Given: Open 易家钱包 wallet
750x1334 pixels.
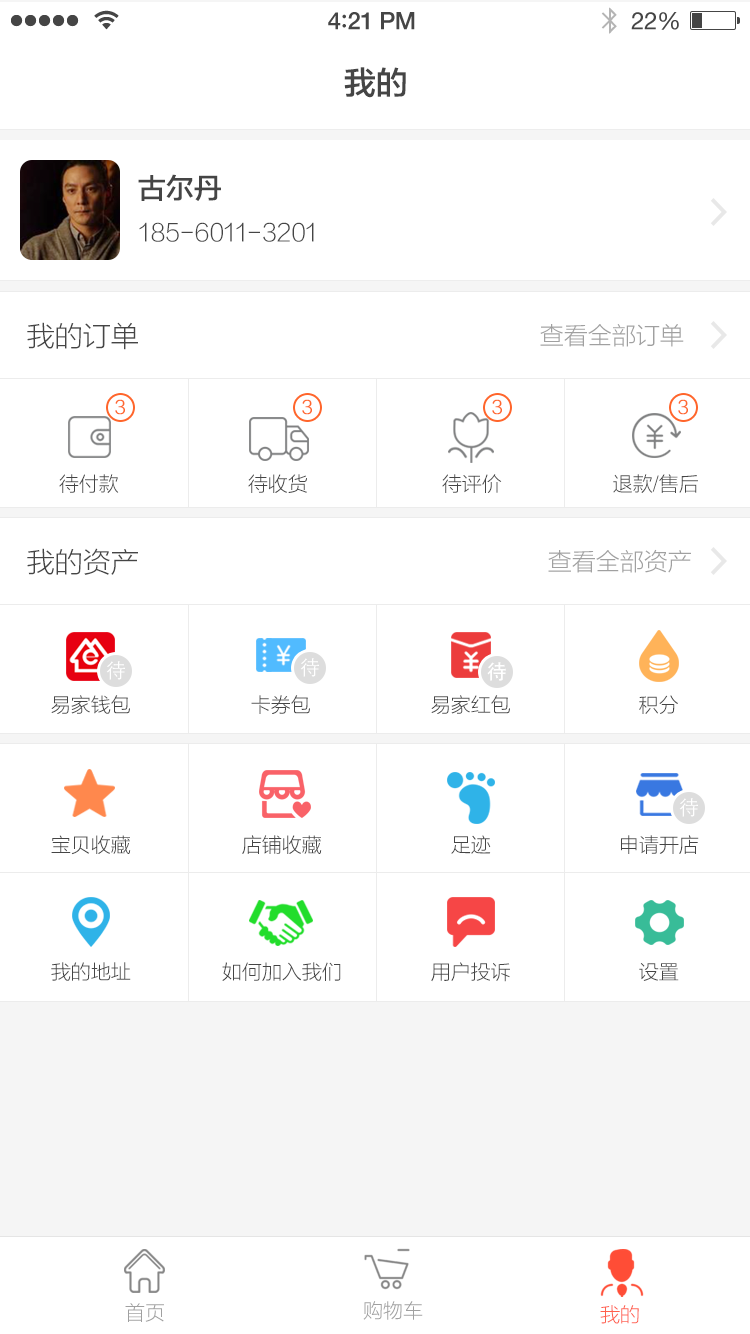Looking at the screenshot, I should point(92,670).
